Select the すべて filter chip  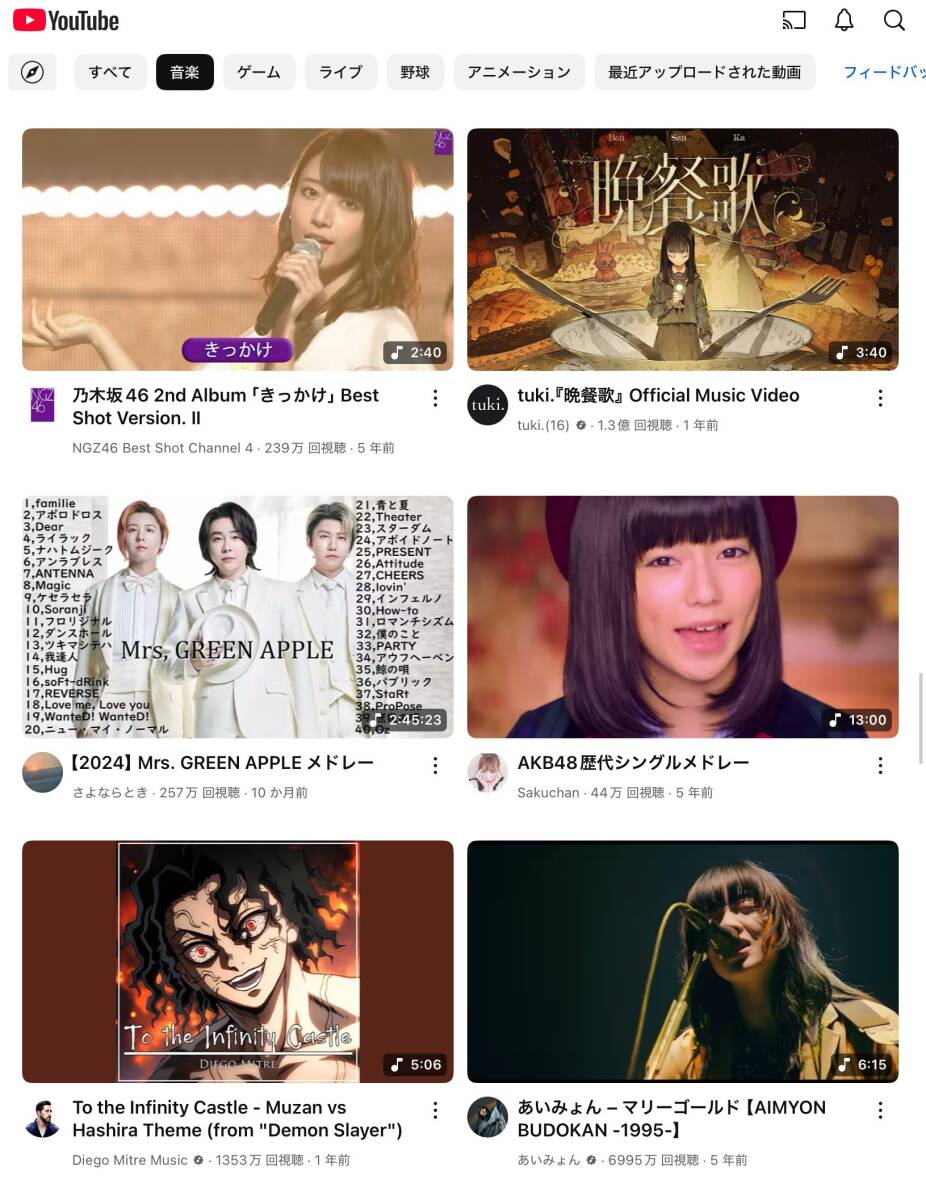pyautogui.click(x=110, y=72)
